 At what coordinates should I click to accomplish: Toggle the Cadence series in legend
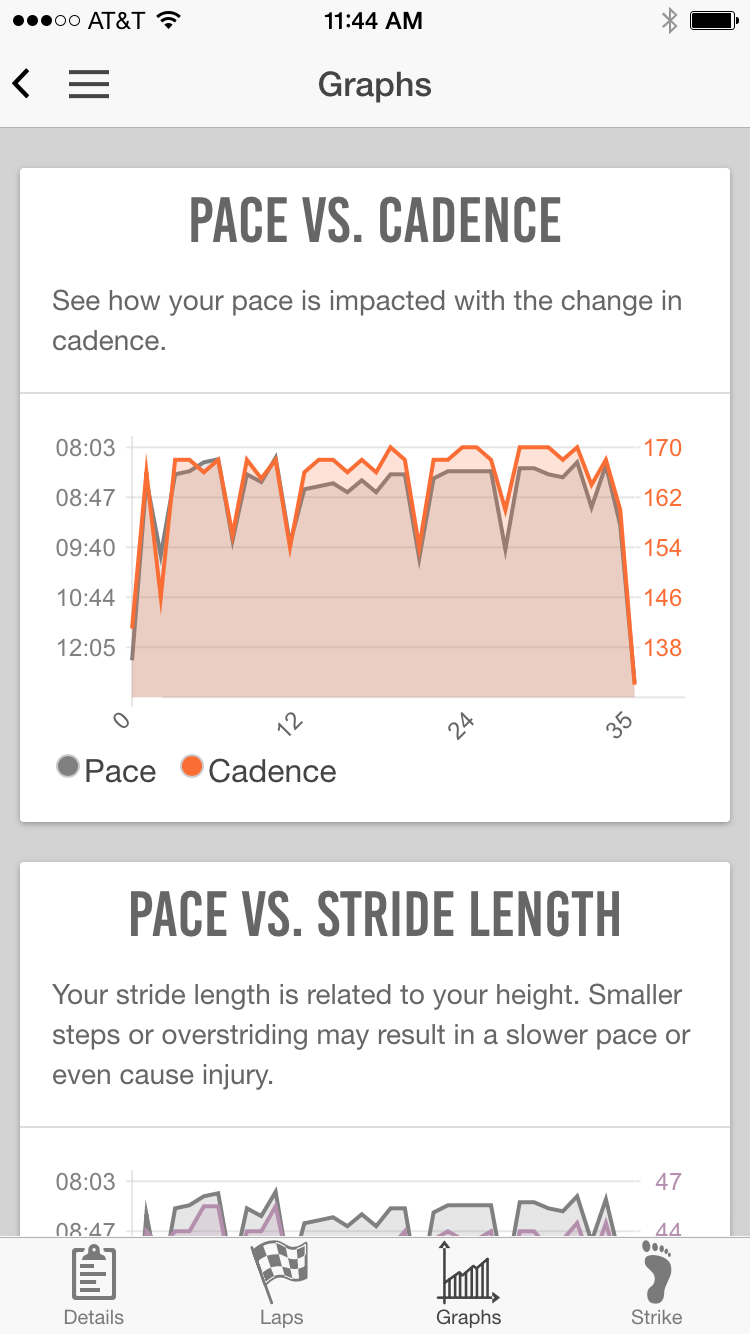[258, 770]
